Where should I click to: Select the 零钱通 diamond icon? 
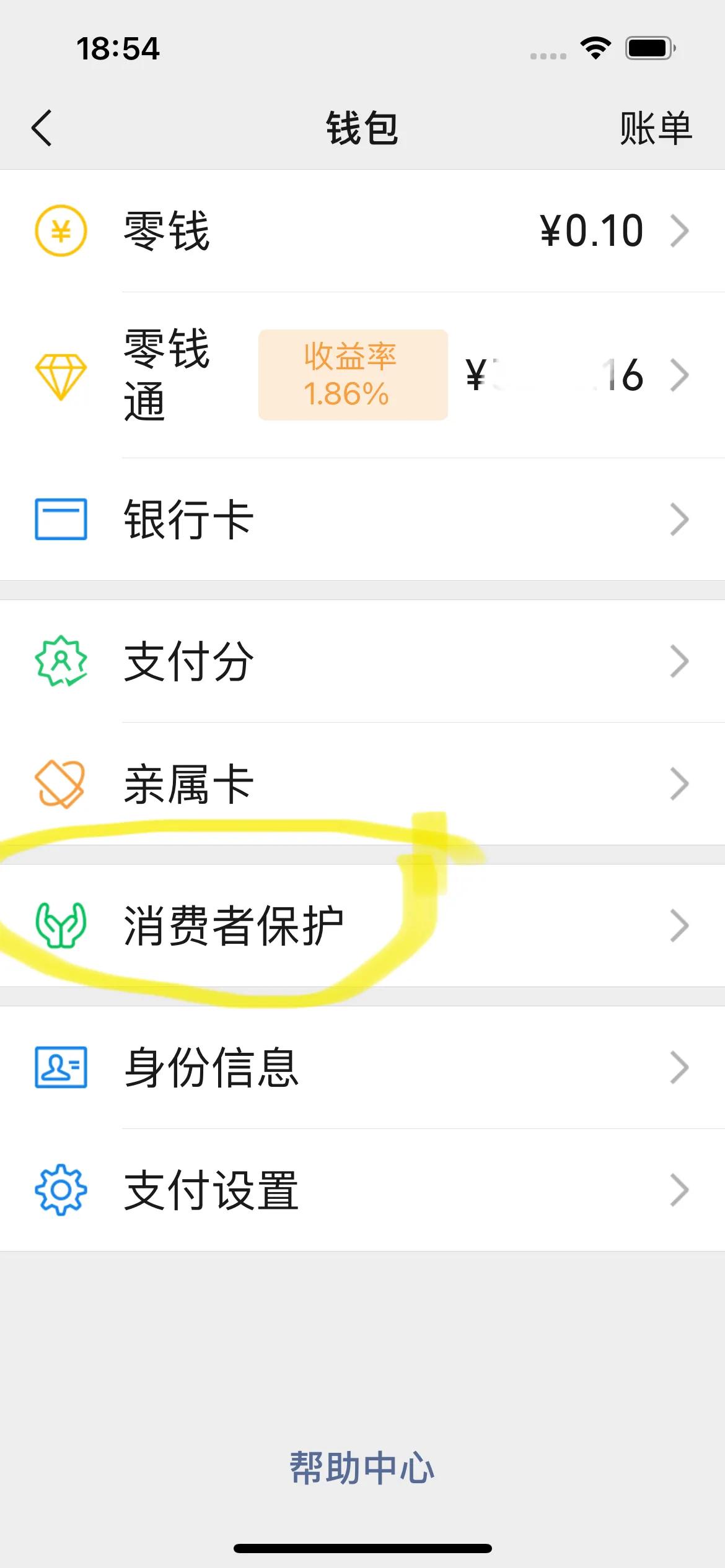click(60, 375)
